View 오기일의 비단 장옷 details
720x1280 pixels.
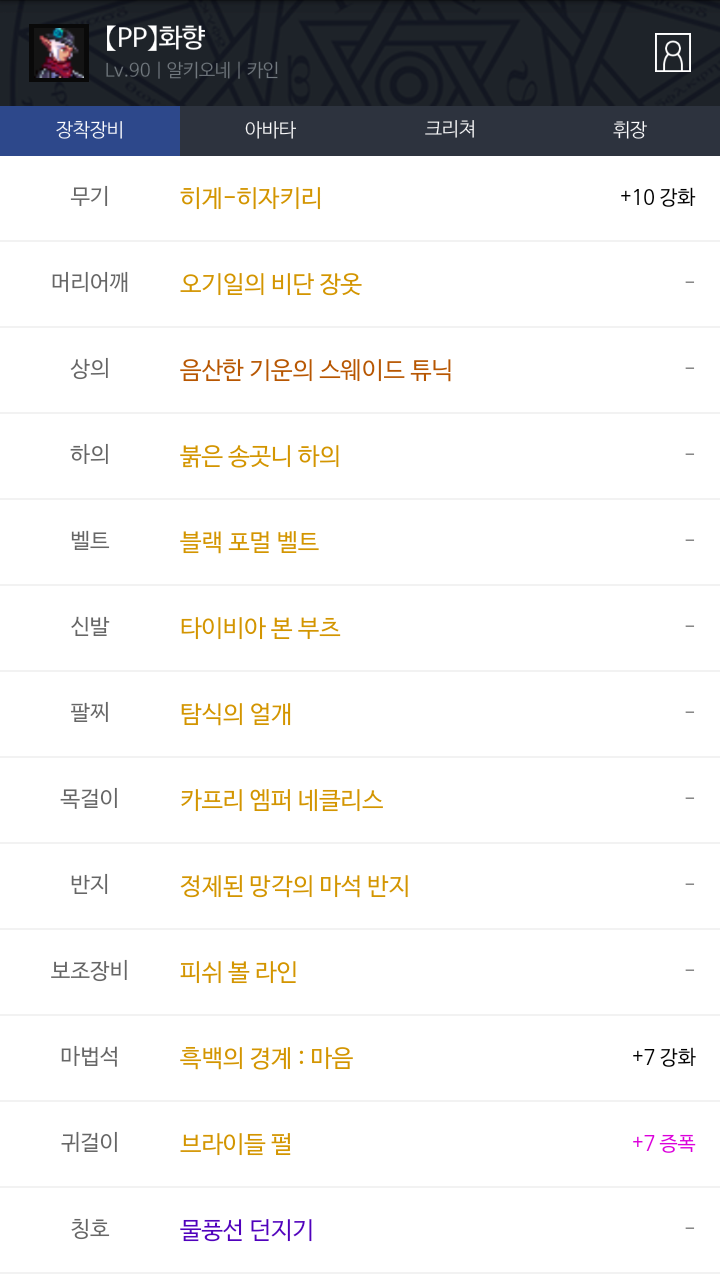click(271, 284)
